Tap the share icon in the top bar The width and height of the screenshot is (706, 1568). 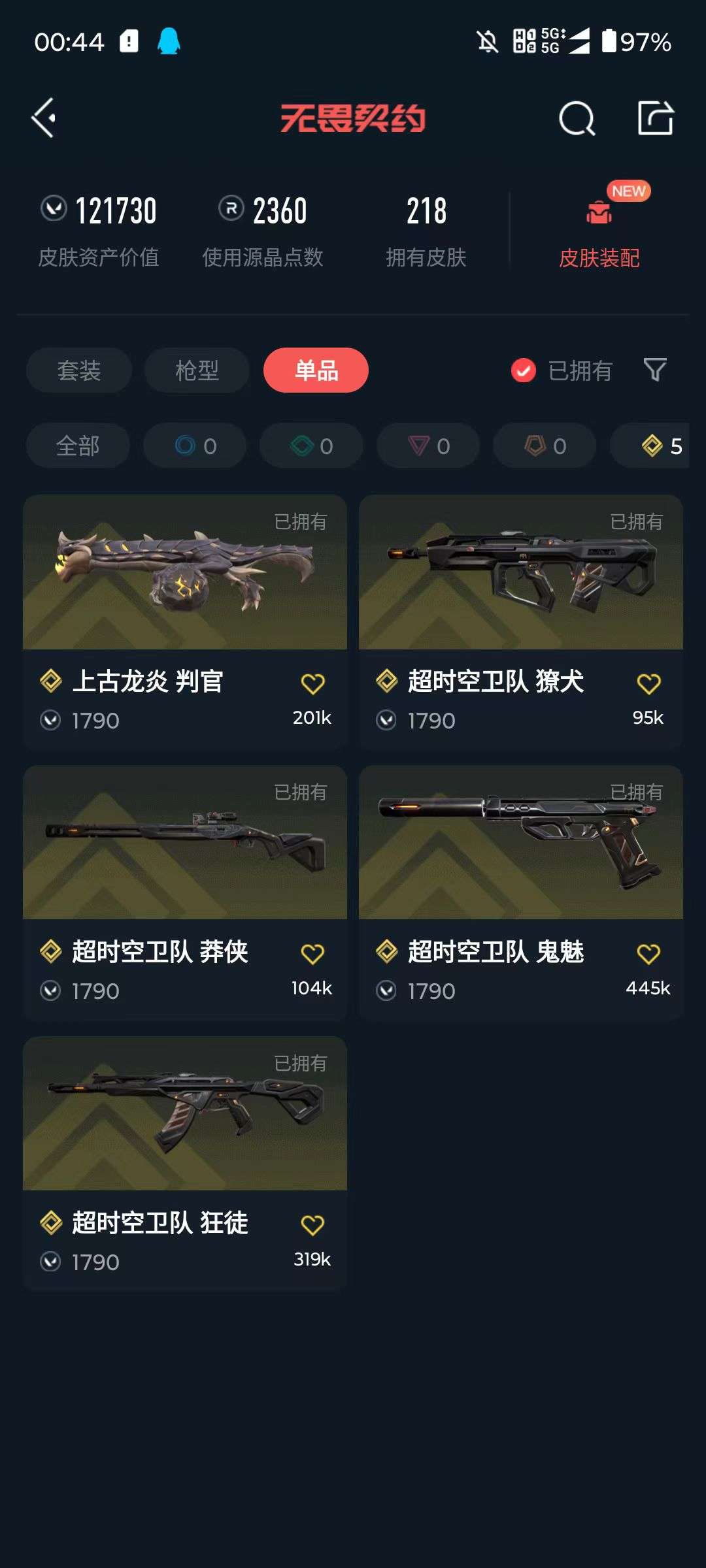click(x=655, y=119)
